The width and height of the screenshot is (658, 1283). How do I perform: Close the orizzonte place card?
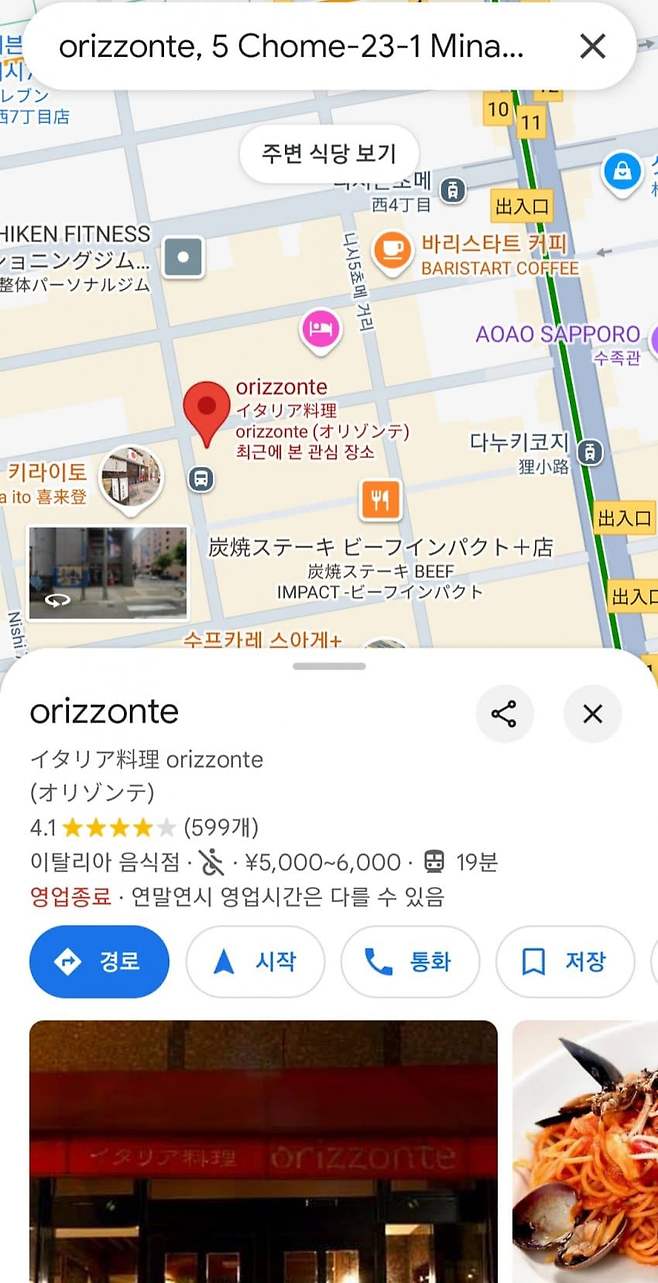[592, 714]
